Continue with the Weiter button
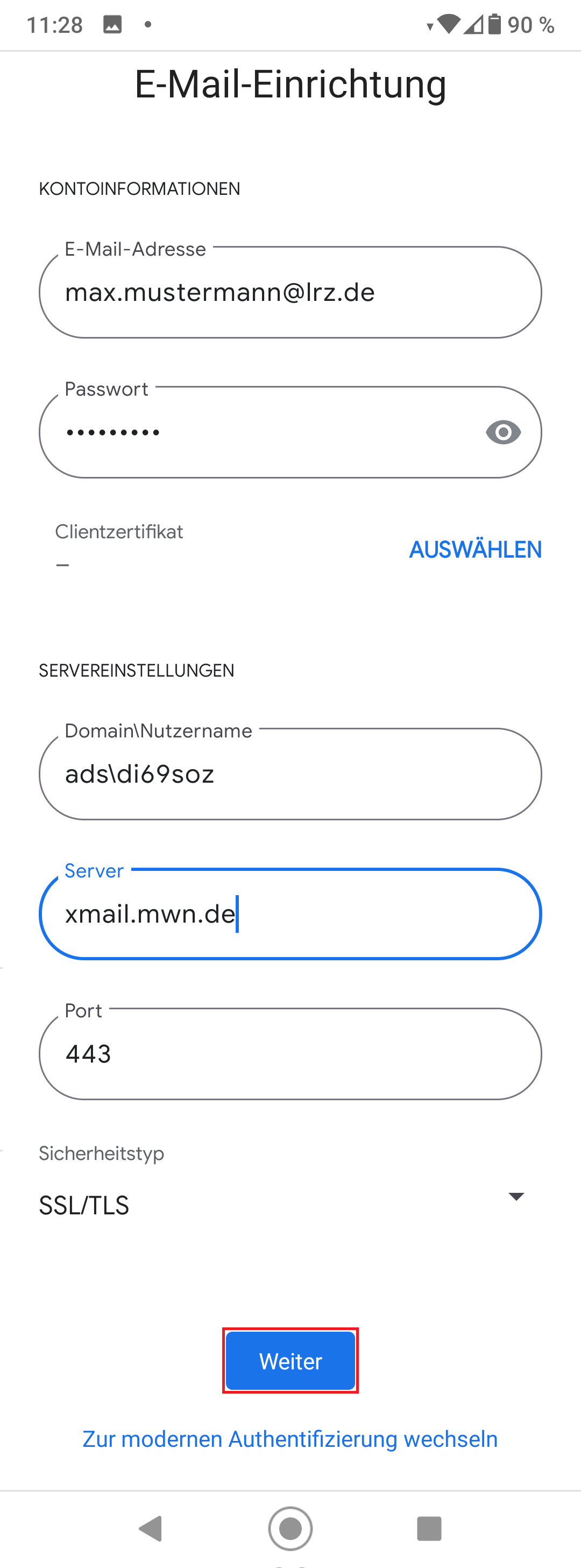 290,1361
